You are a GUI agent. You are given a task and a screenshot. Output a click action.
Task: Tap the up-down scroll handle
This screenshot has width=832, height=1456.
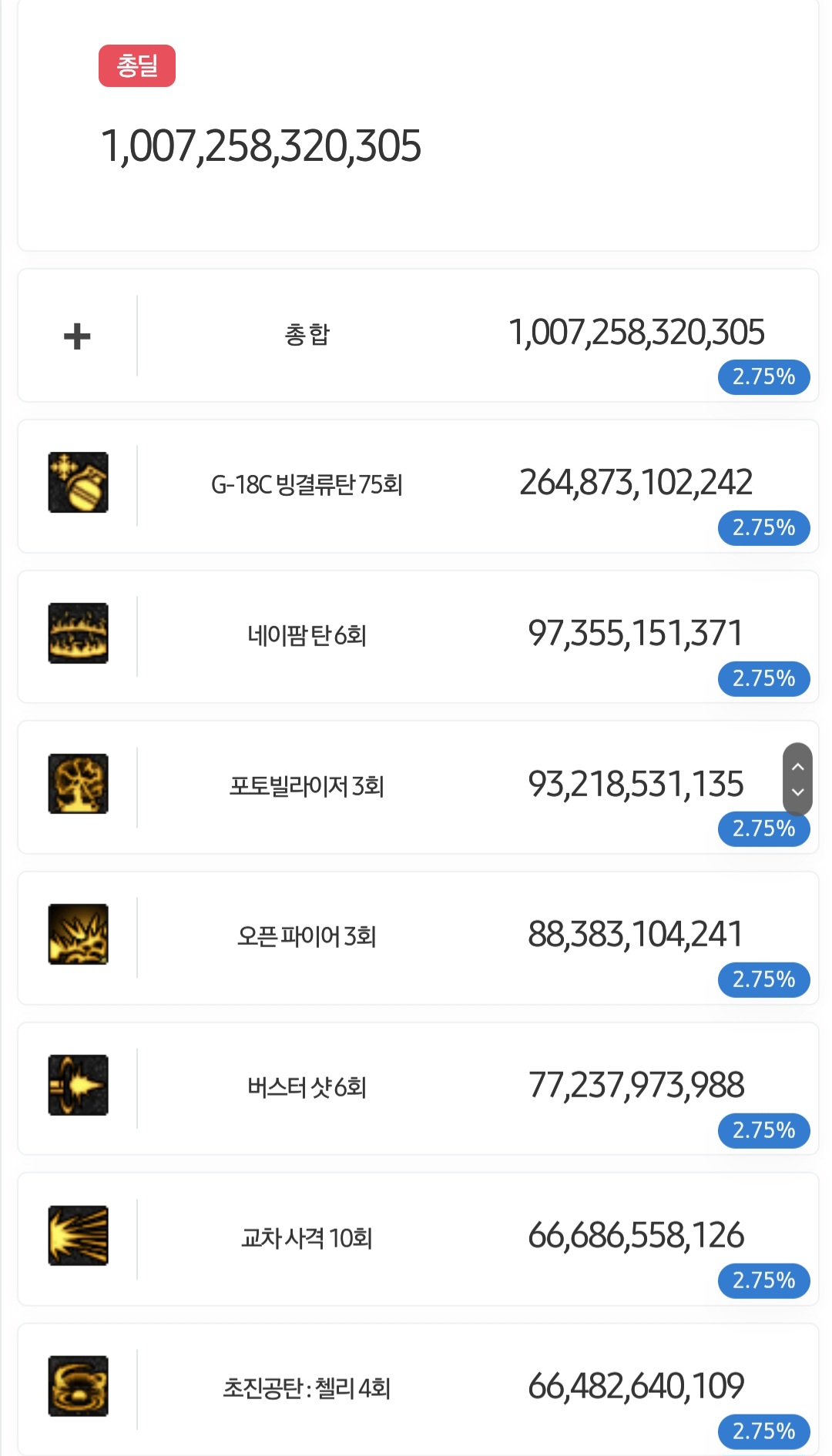pos(797,779)
